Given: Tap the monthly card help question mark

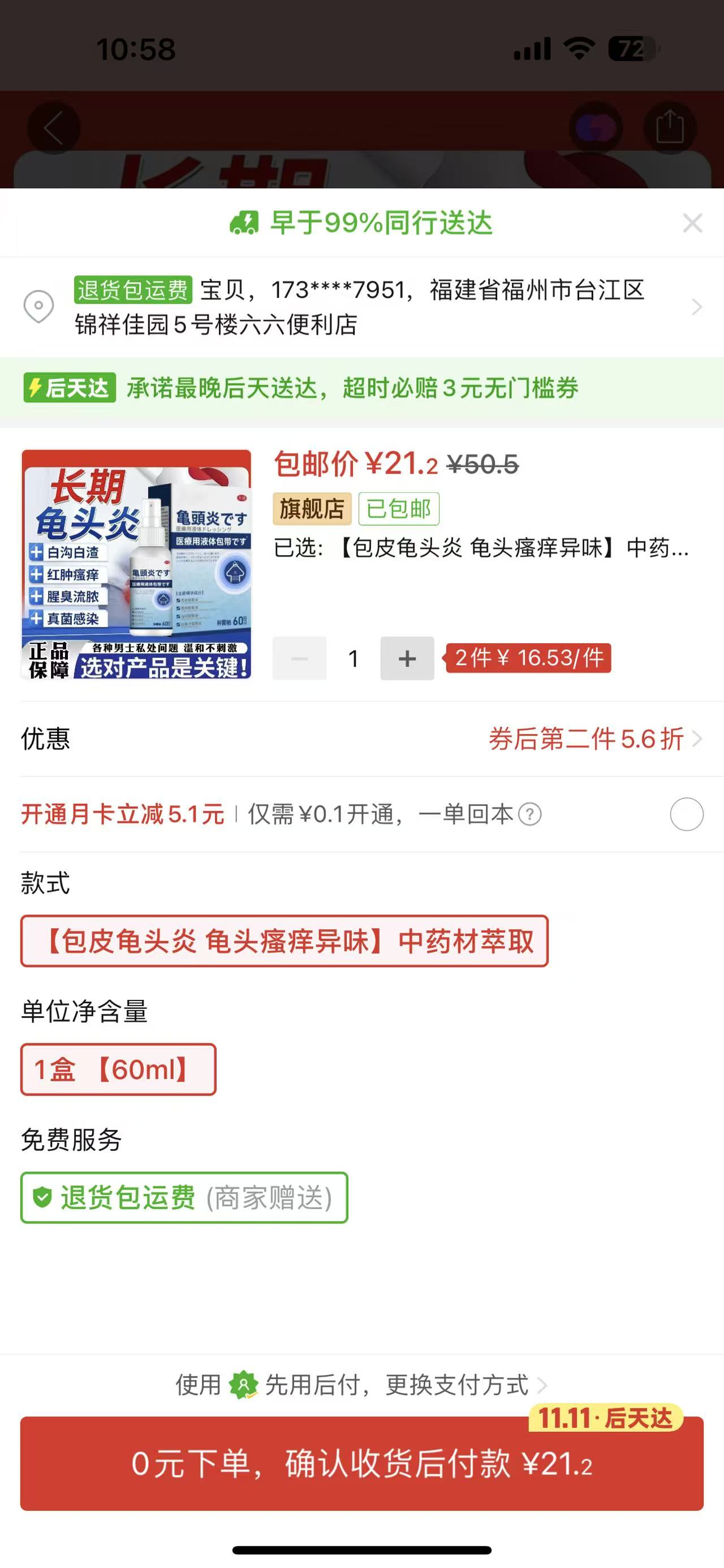Looking at the screenshot, I should click(530, 814).
